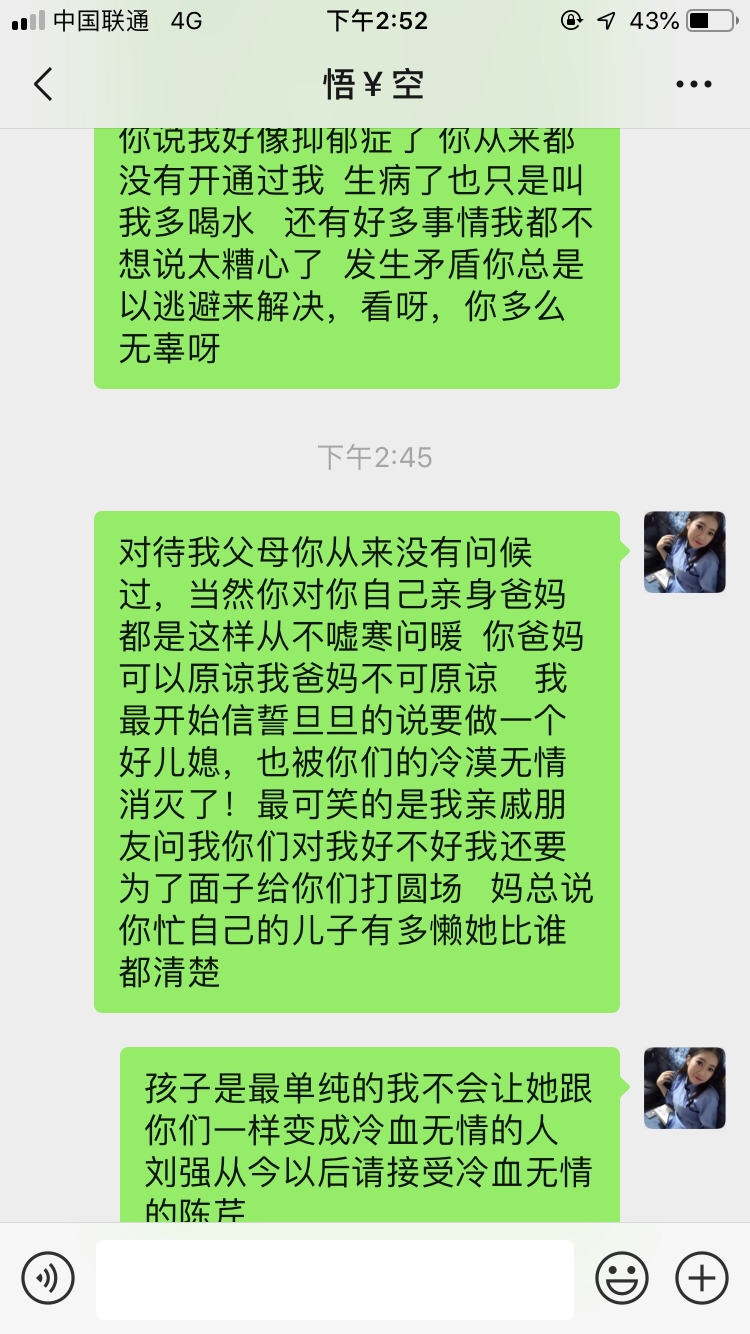
Task: Open the chat info overflow menu
Action: click(x=693, y=85)
